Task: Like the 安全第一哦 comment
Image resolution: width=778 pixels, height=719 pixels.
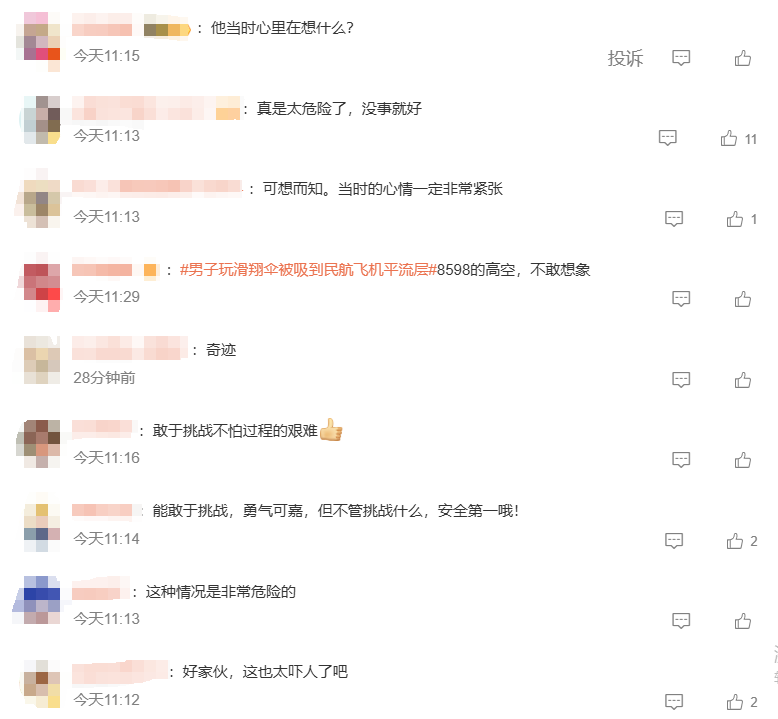Action: pyautogui.click(x=735, y=541)
